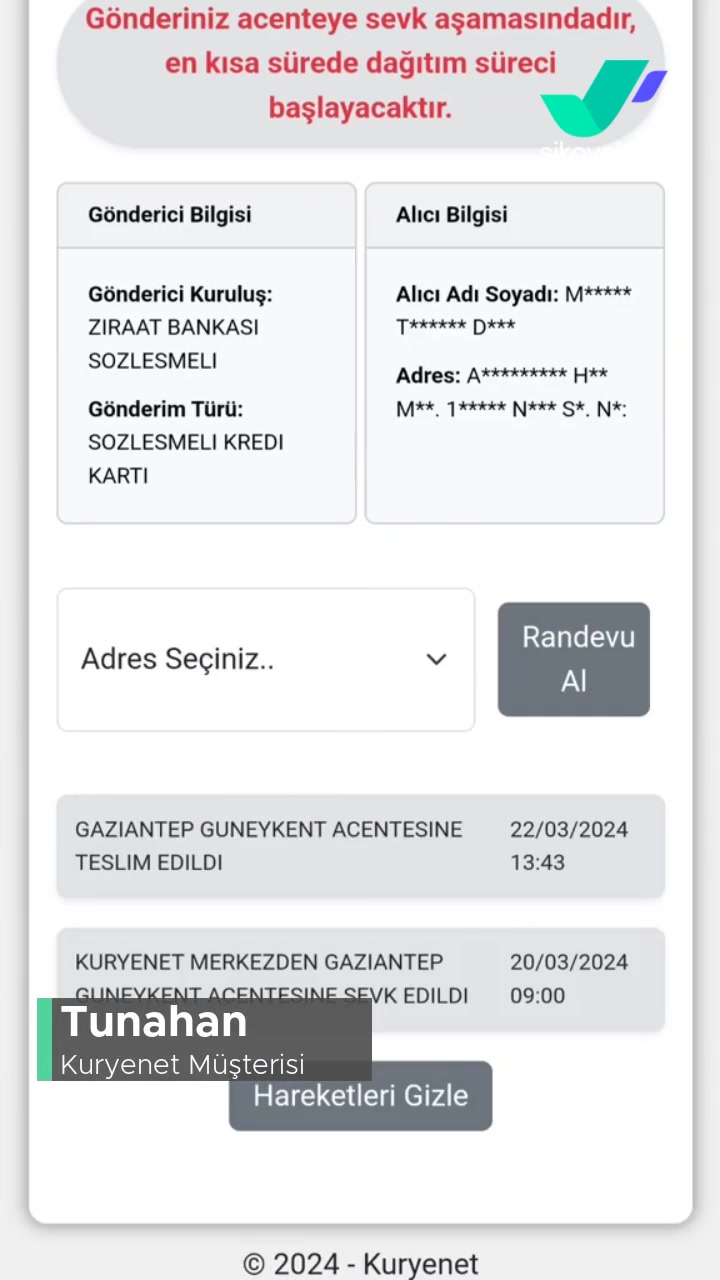The image size is (720, 1280).
Task: Click the timestamp 22/03/2024 13:43
Action: [x=568, y=846]
